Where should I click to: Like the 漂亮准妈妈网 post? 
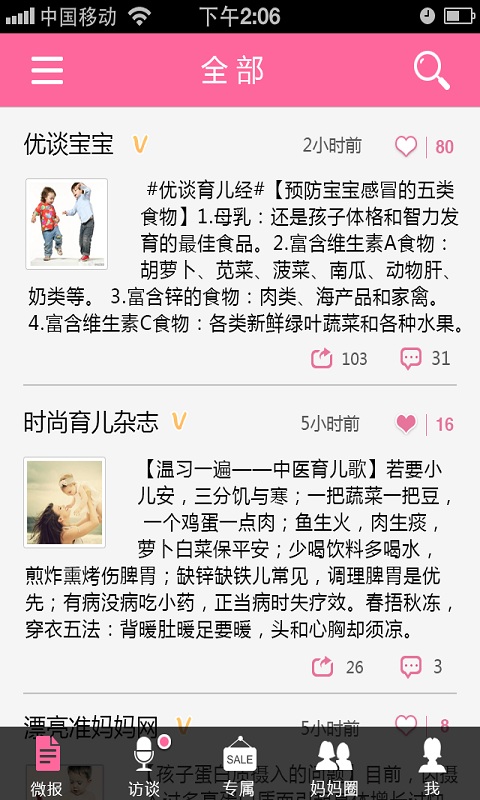pyautogui.click(x=406, y=724)
